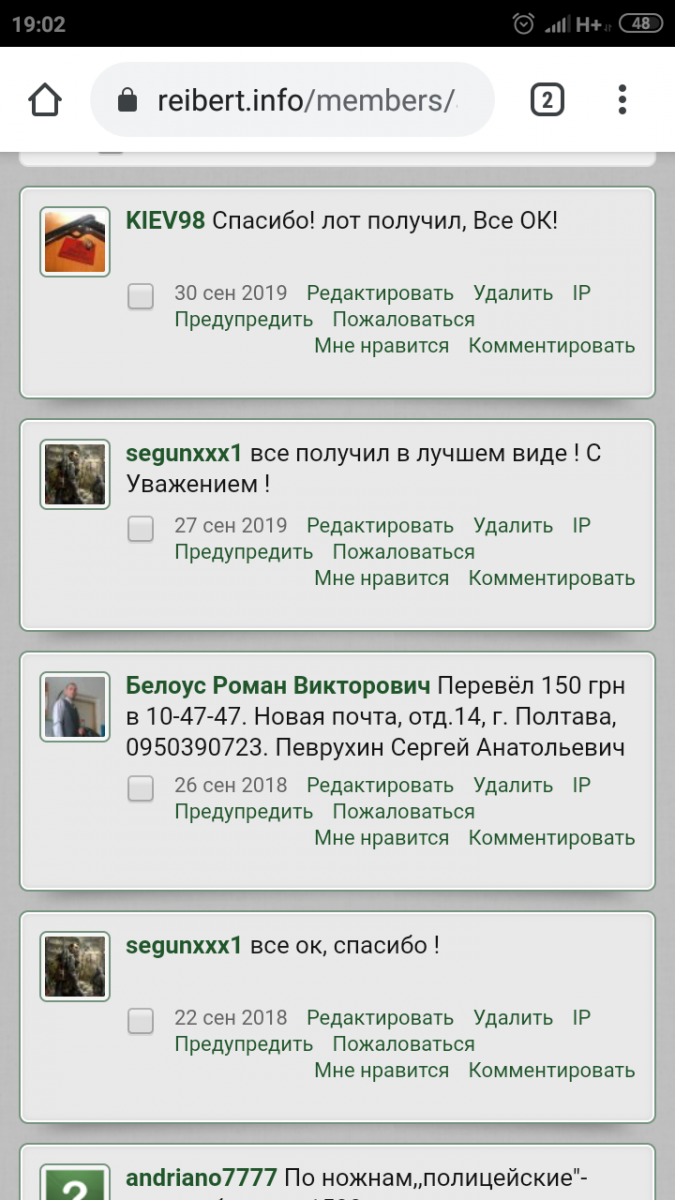Tick the checkbox on the 27 сен 2019 comment

point(141,528)
